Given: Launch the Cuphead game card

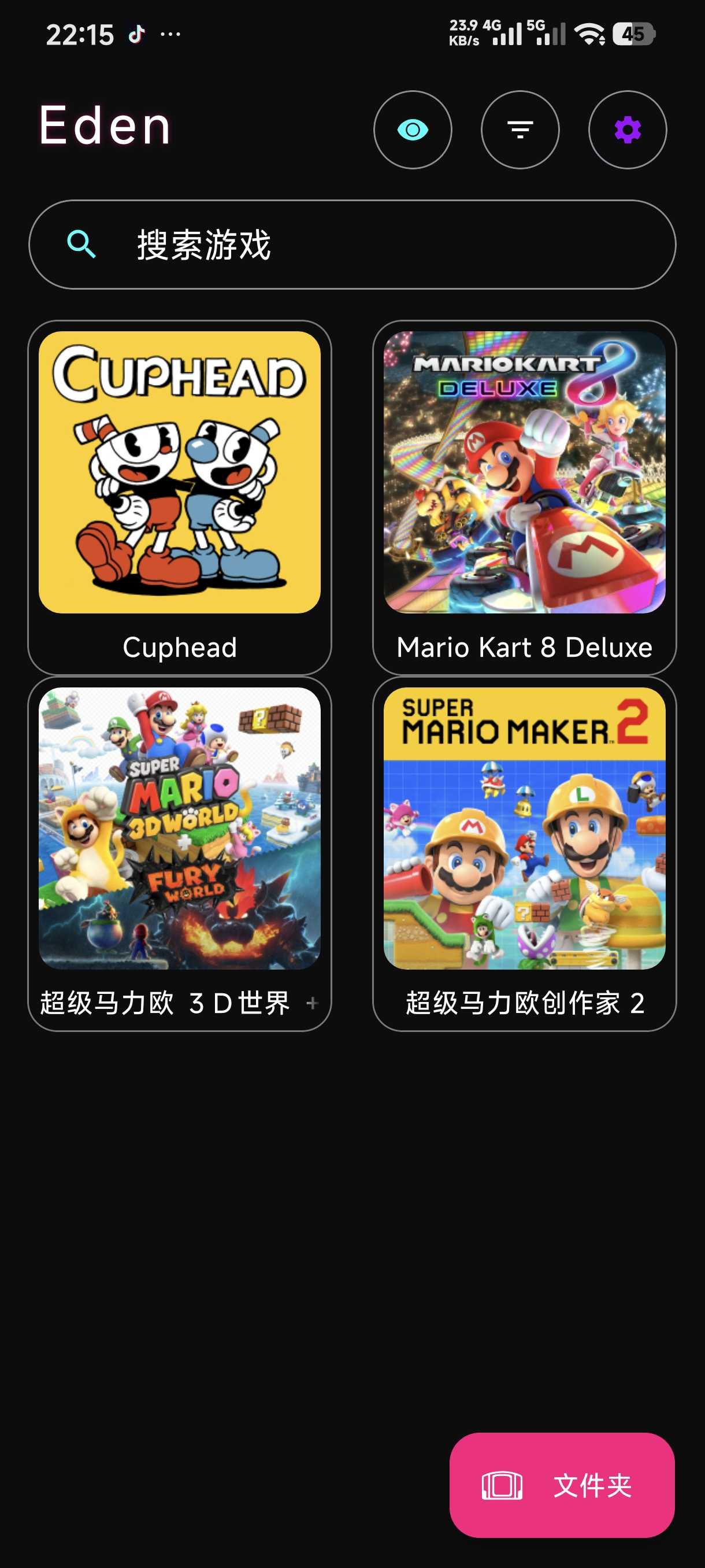Looking at the screenshot, I should pyautogui.click(x=180, y=497).
